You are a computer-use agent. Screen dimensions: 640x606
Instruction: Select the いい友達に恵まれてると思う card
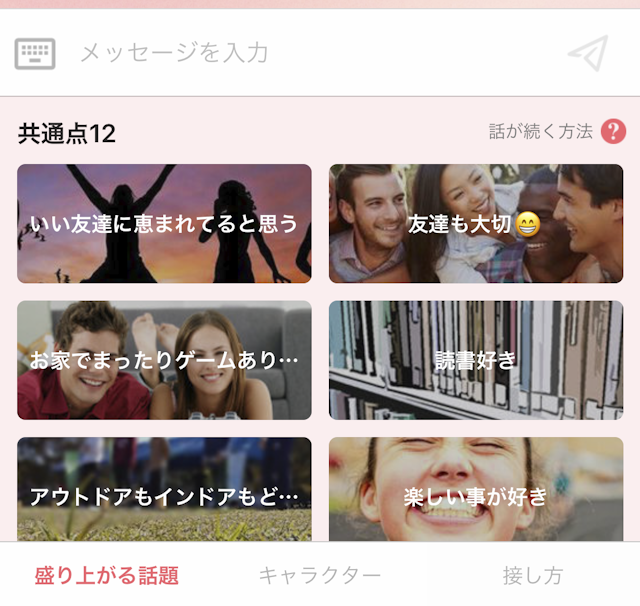(x=164, y=223)
